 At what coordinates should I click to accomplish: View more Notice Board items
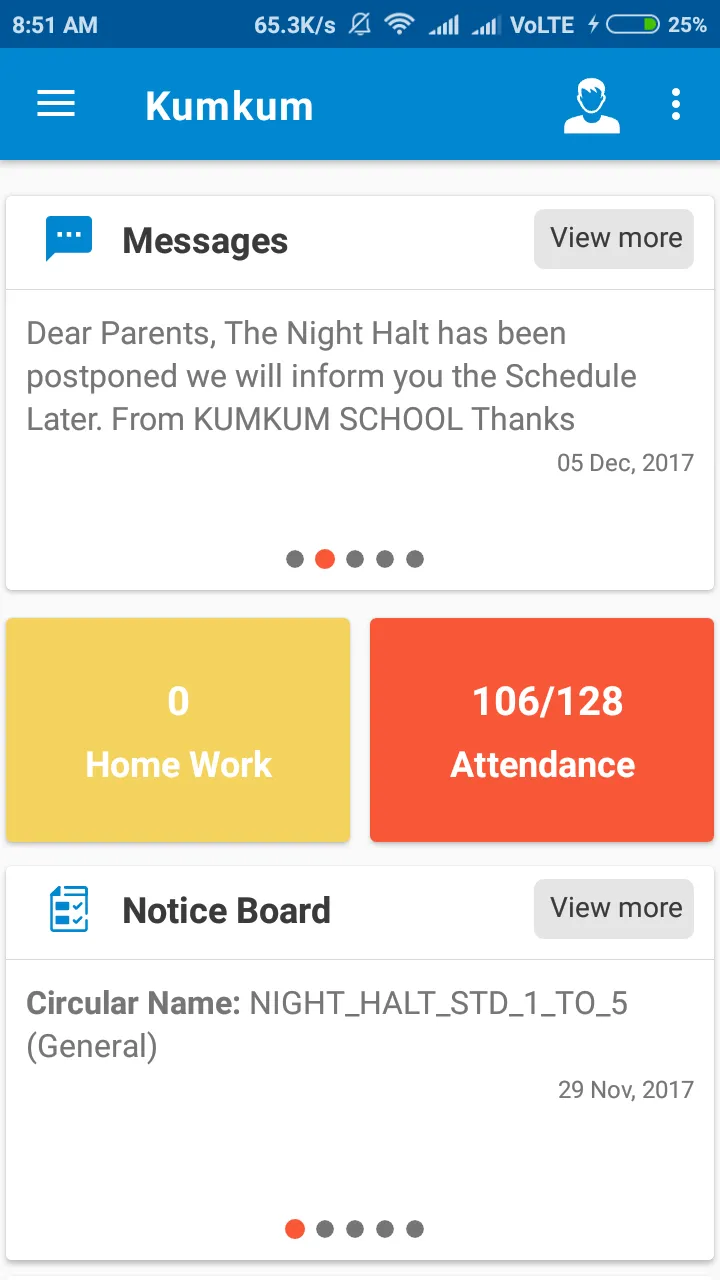click(614, 909)
